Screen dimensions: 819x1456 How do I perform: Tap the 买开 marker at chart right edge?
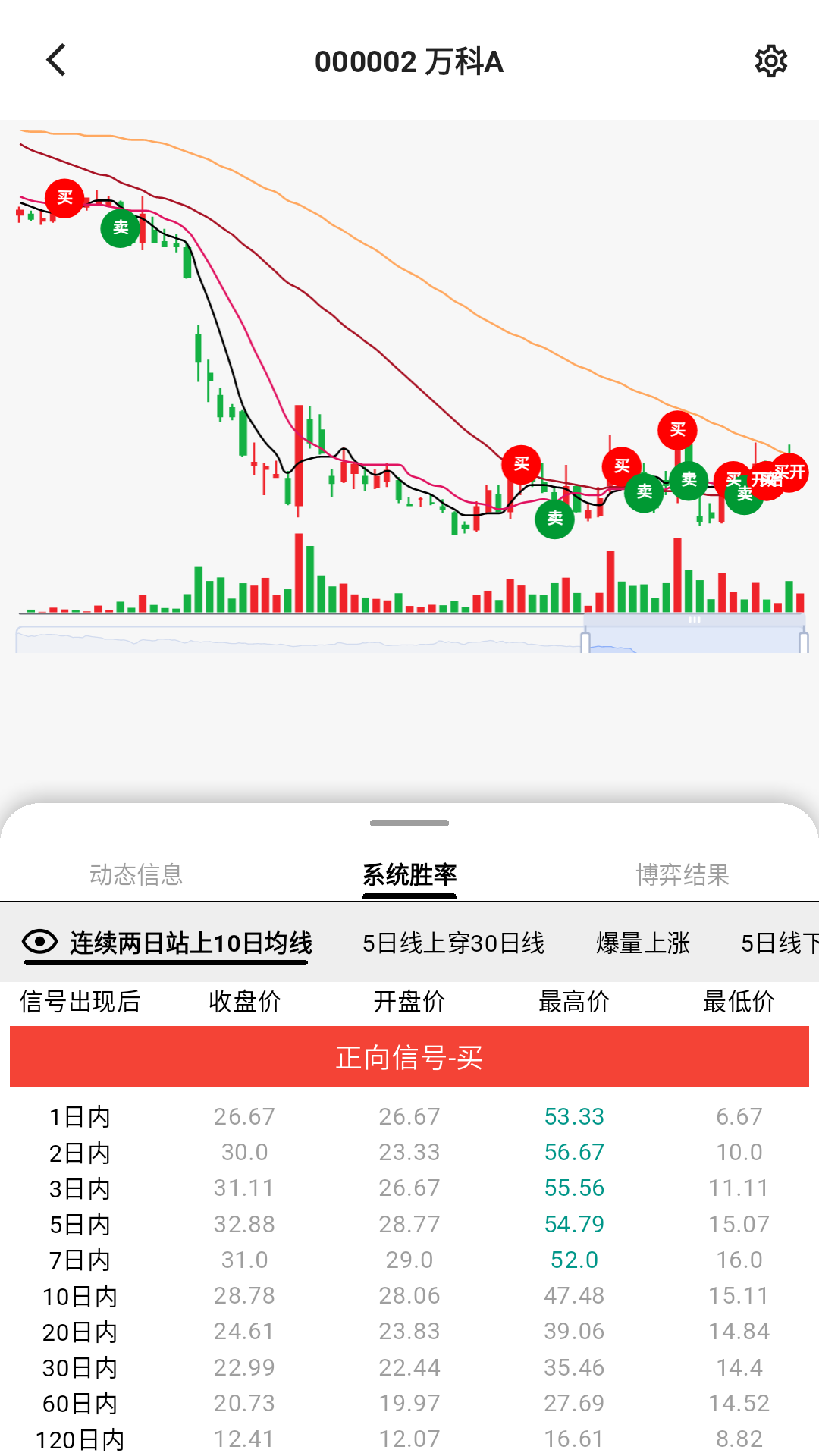coord(791,474)
